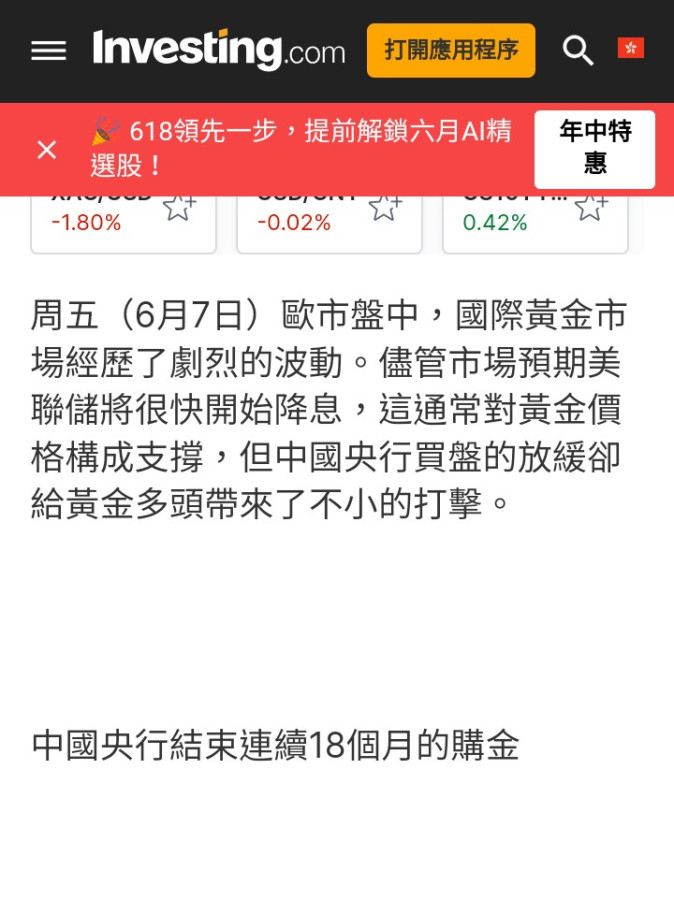Open the search magnifier

pos(578,50)
